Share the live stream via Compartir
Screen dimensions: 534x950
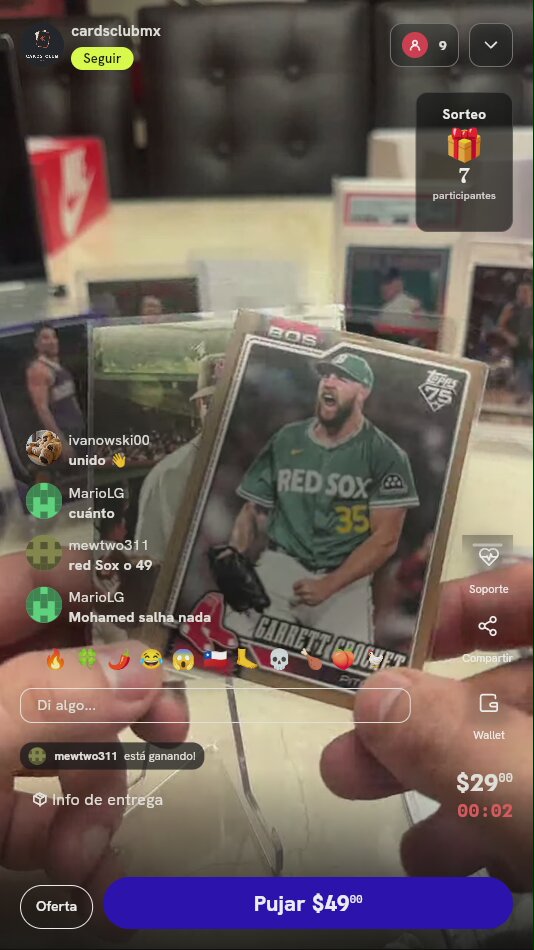[x=488, y=640]
